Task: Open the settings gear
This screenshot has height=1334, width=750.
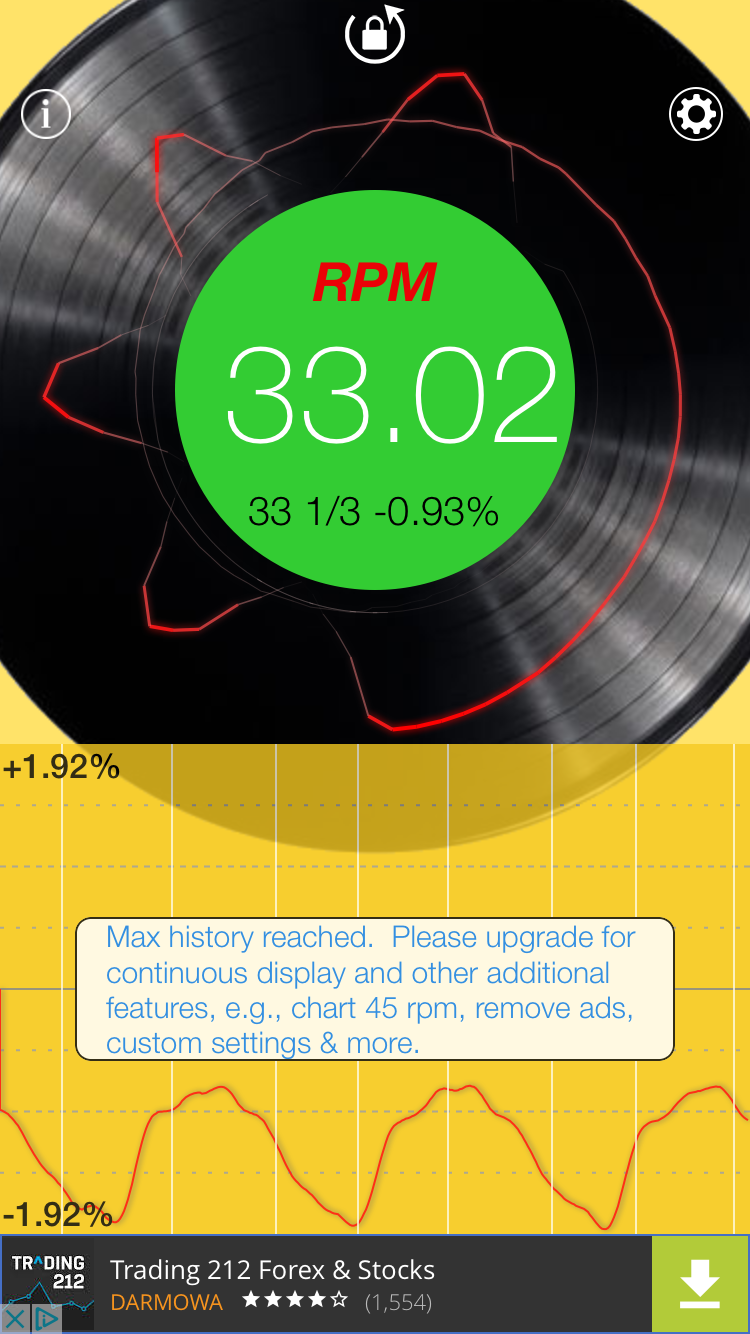Action: tap(695, 115)
